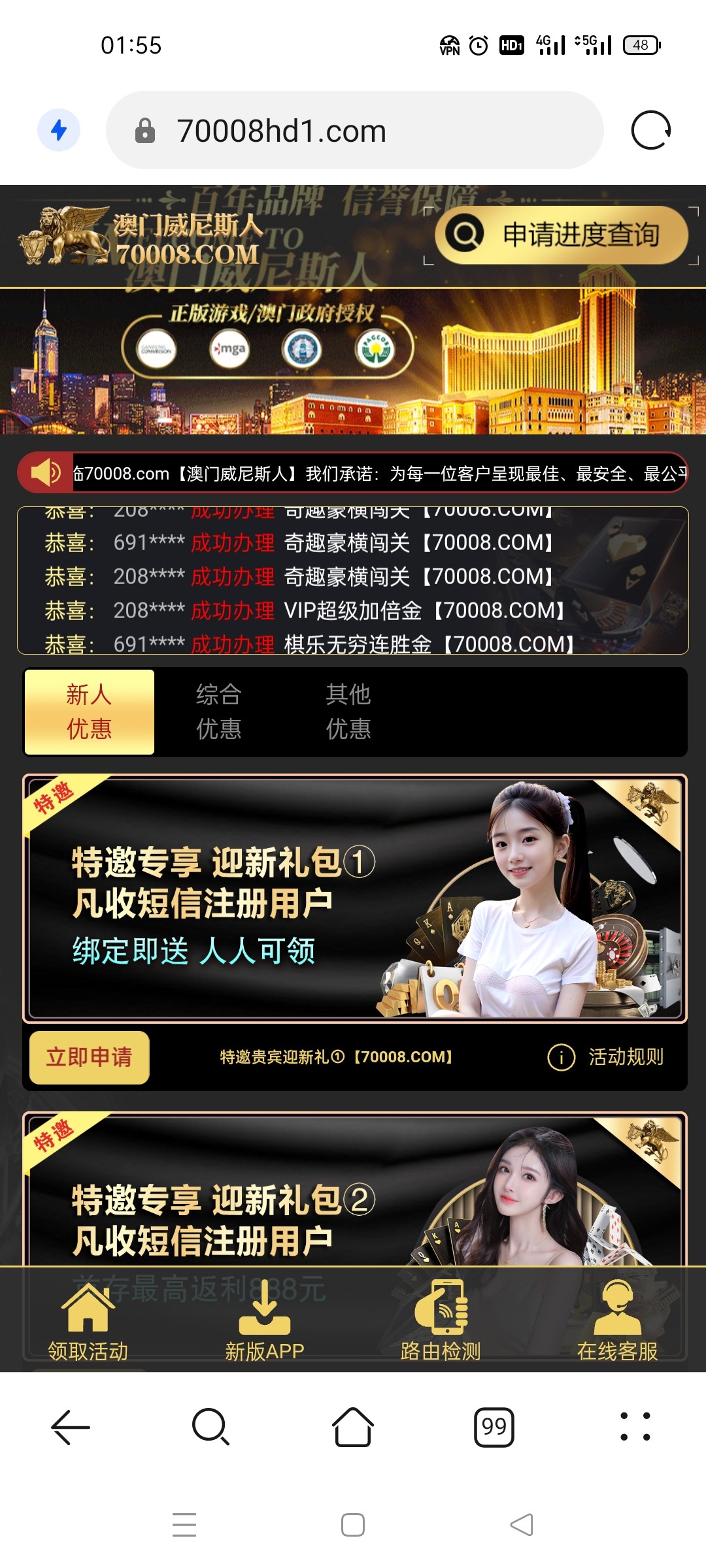View 活动规则 for 迎新礼包①
Screen dimensions: 706x1568
click(x=606, y=1057)
